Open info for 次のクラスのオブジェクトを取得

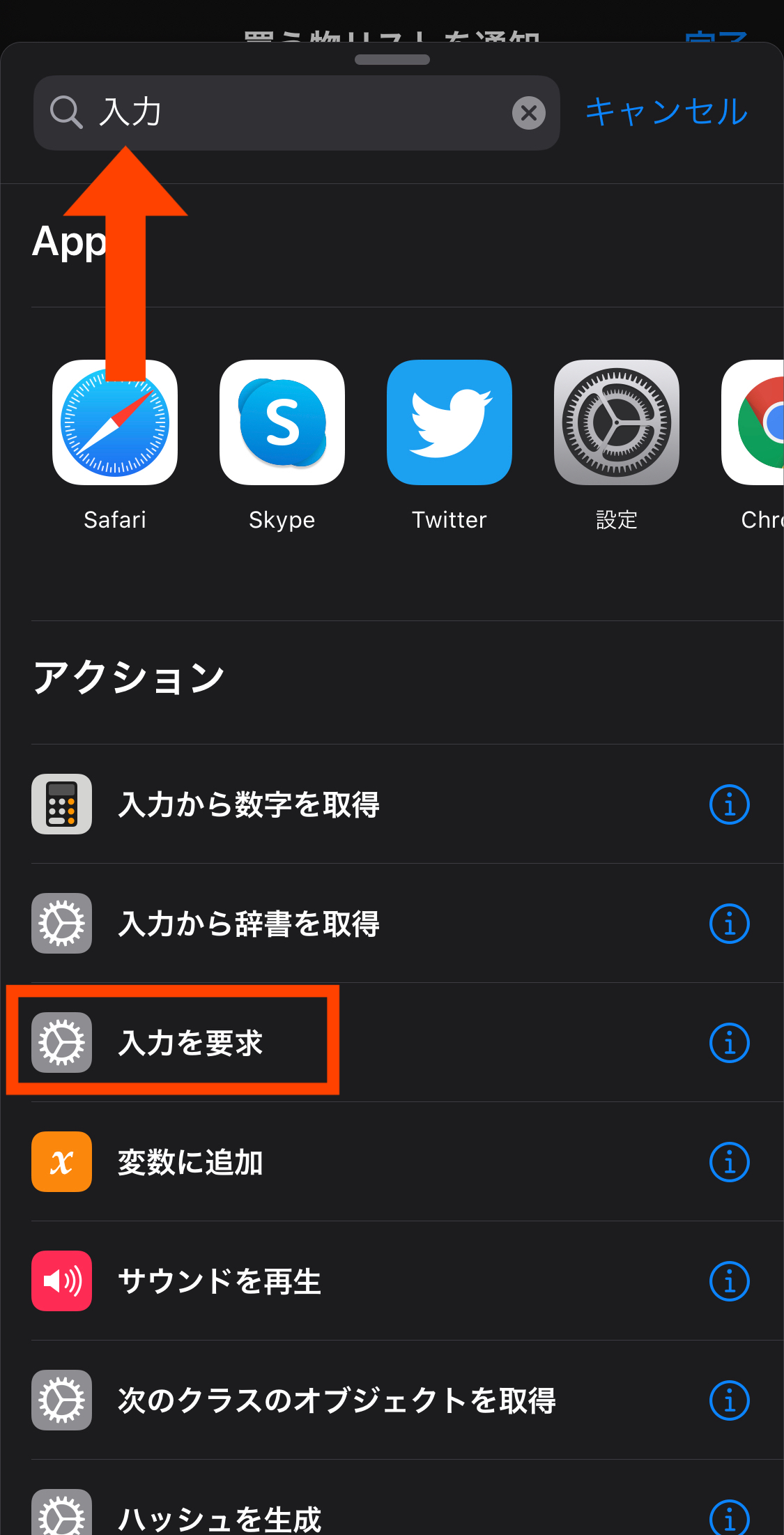coord(729,1400)
